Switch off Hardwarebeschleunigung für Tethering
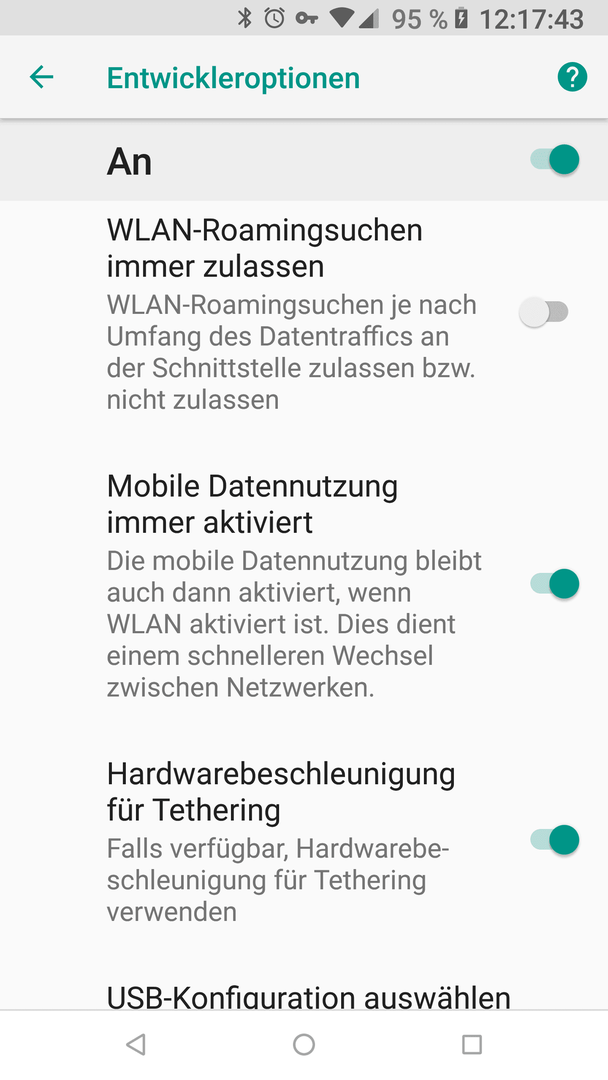Screen dimensions: 608x1080 click(554, 840)
